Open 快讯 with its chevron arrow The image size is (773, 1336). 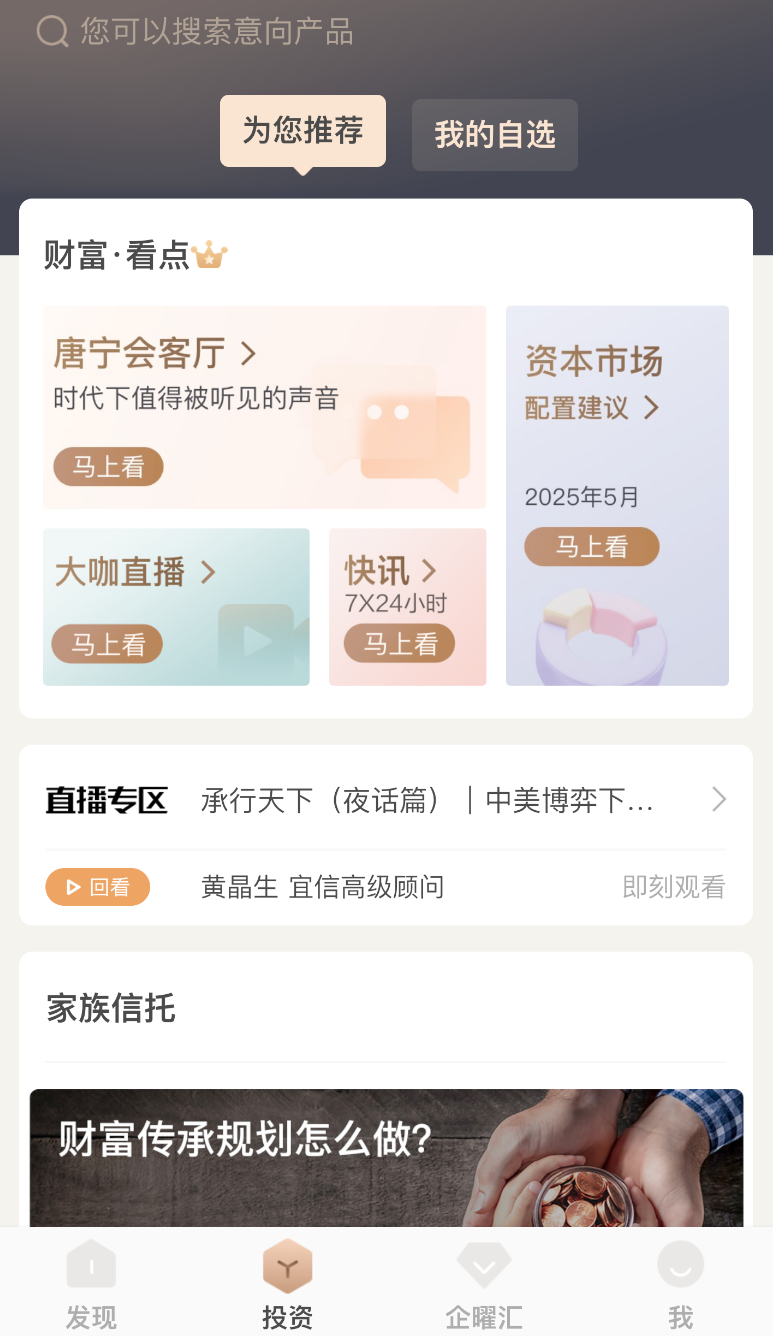click(430, 569)
